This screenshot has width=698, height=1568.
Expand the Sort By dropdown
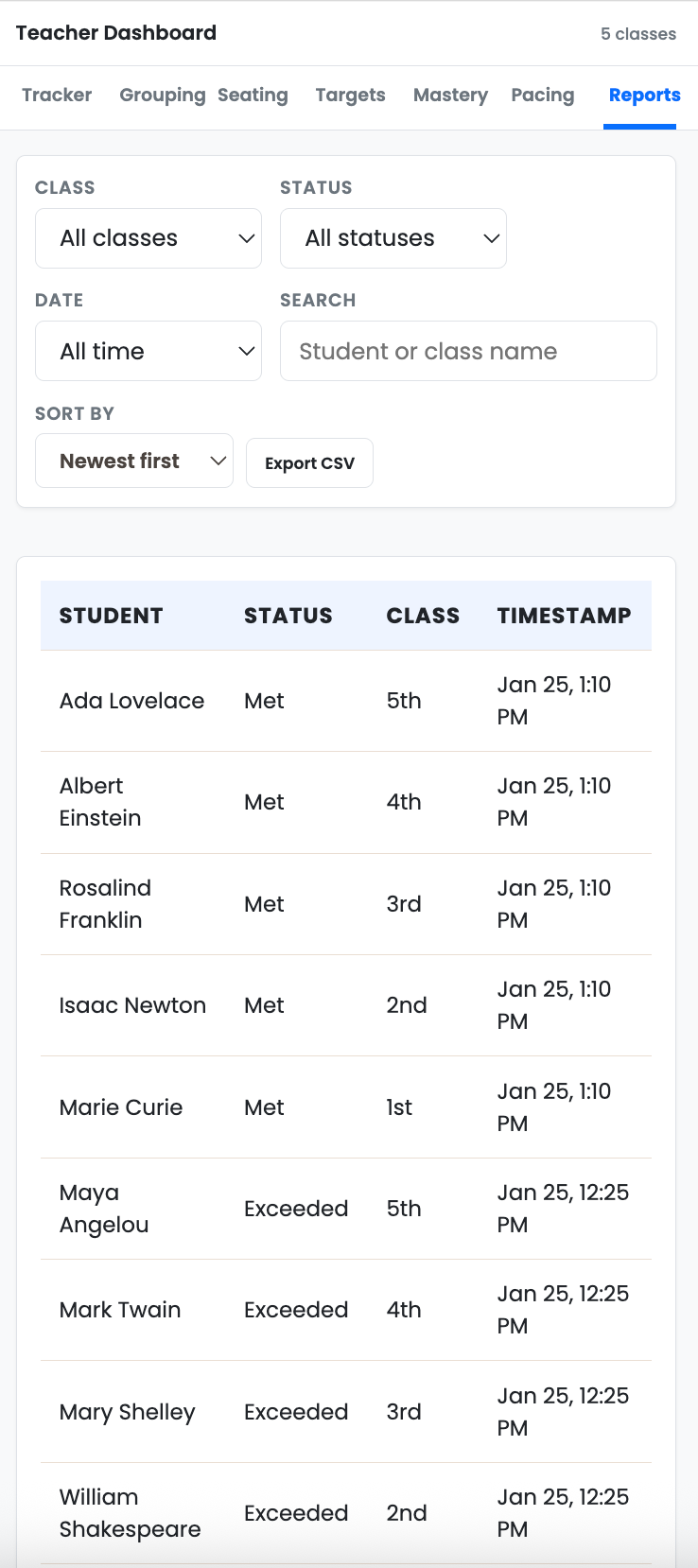coord(133,461)
